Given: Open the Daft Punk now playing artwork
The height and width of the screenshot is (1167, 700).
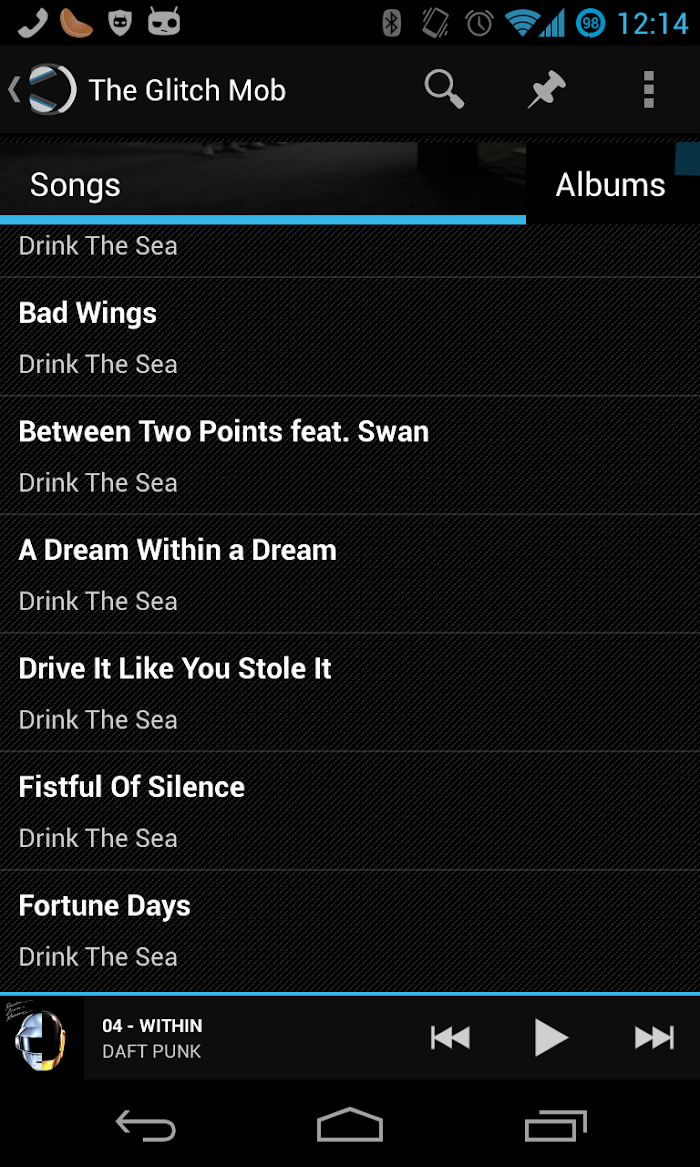Looking at the screenshot, I should (x=42, y=1037).
